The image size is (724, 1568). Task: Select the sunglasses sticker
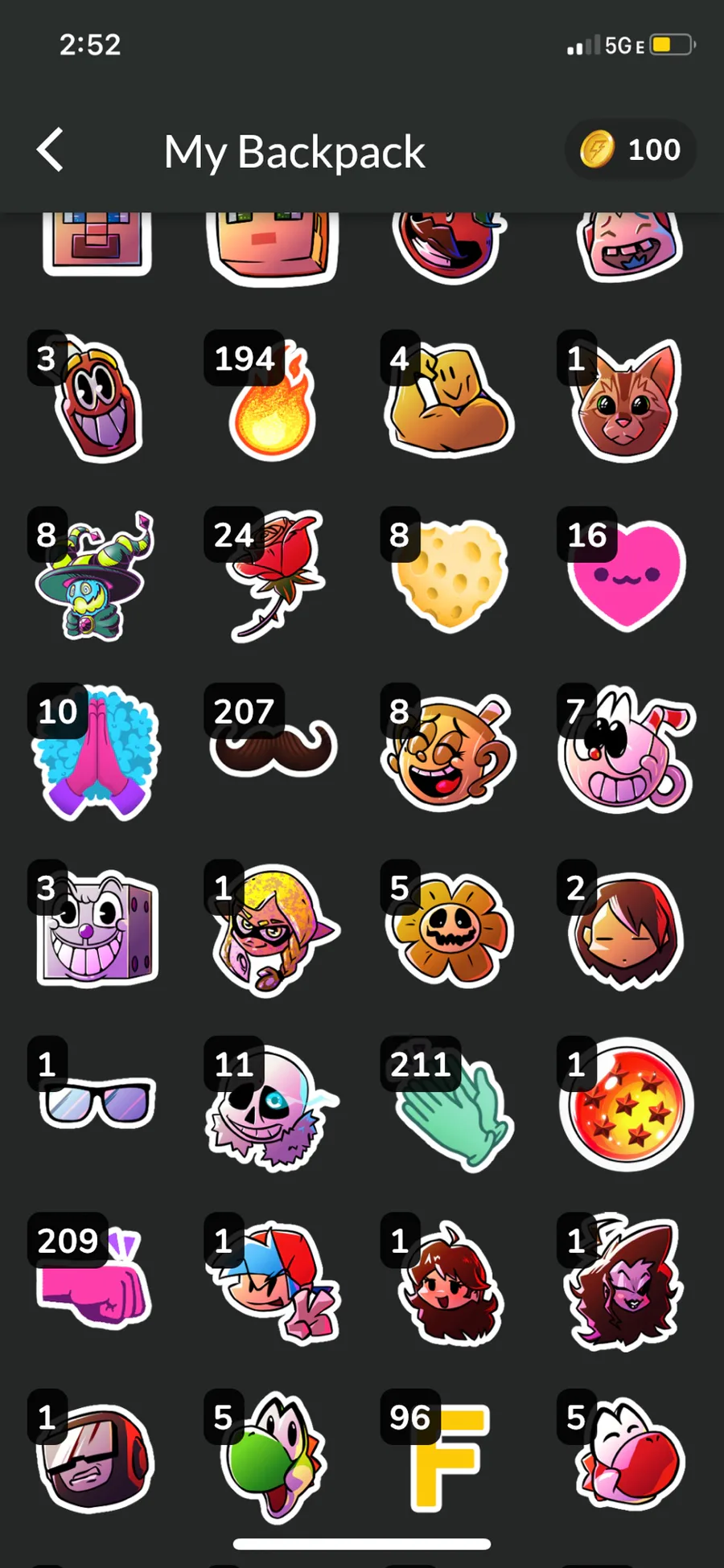tap(97, 1102)
